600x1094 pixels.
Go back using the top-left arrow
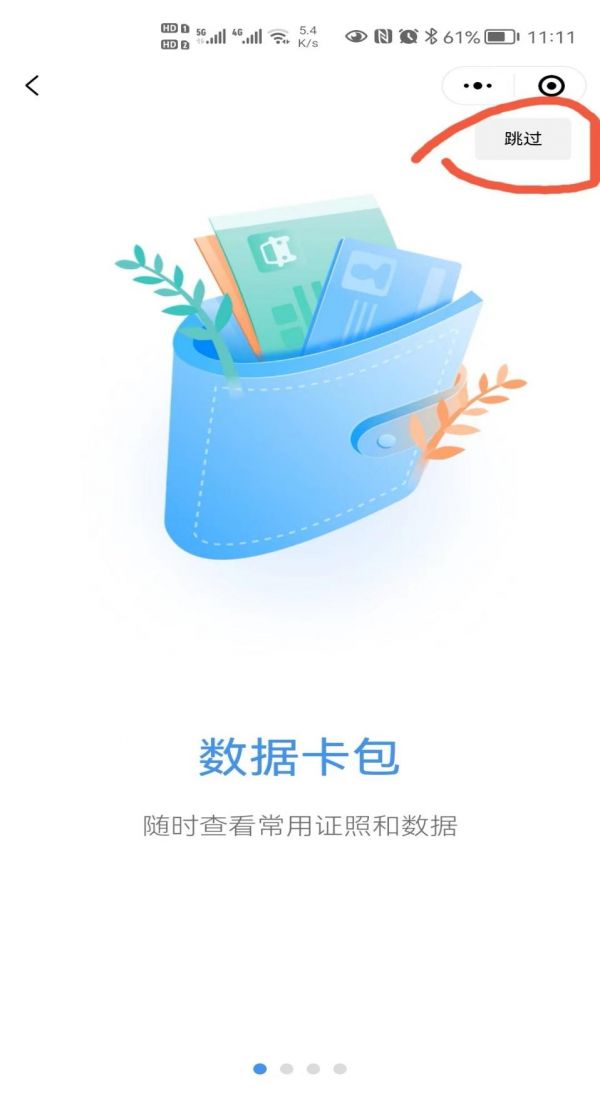32,86
